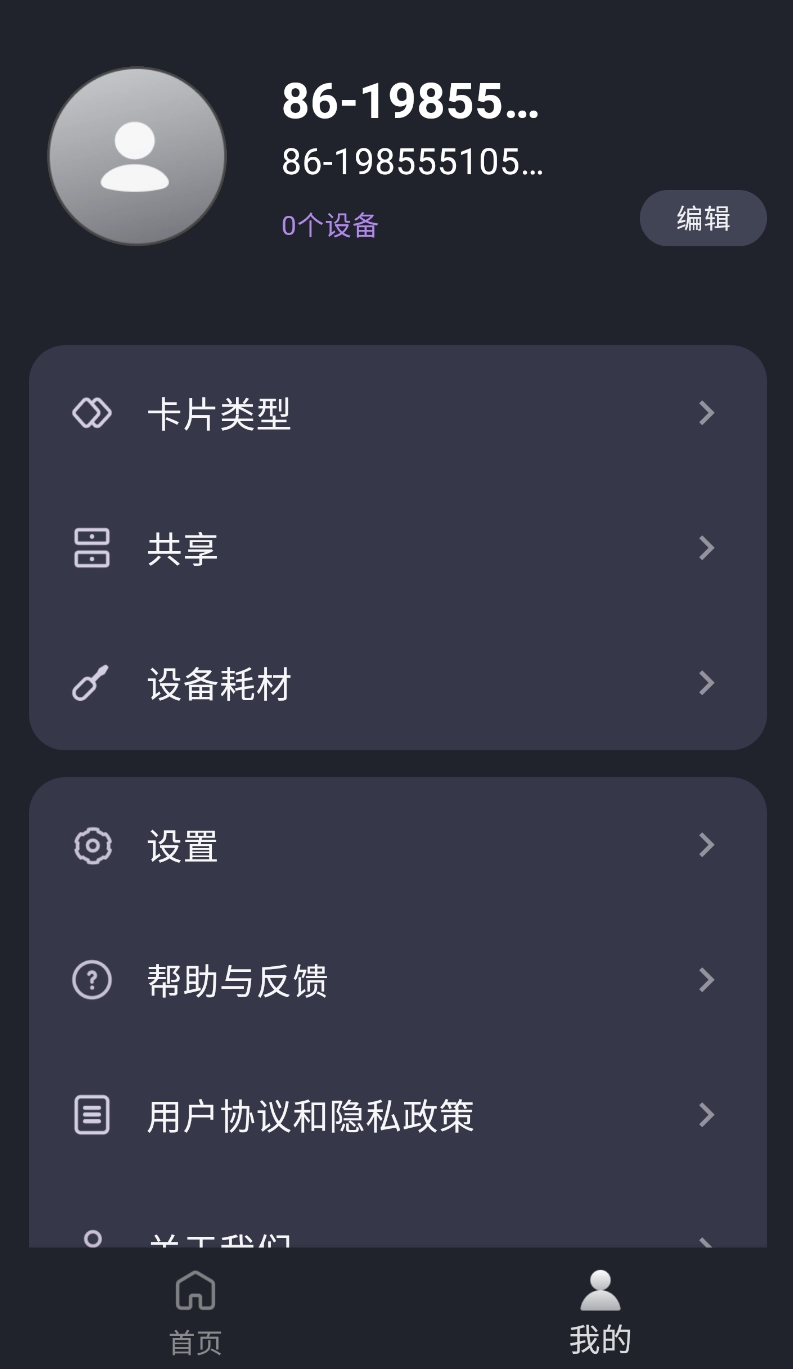The height and width of the screenshot is (1369, 793).
Task: Select the 我的 tab
Action: 600,1312
